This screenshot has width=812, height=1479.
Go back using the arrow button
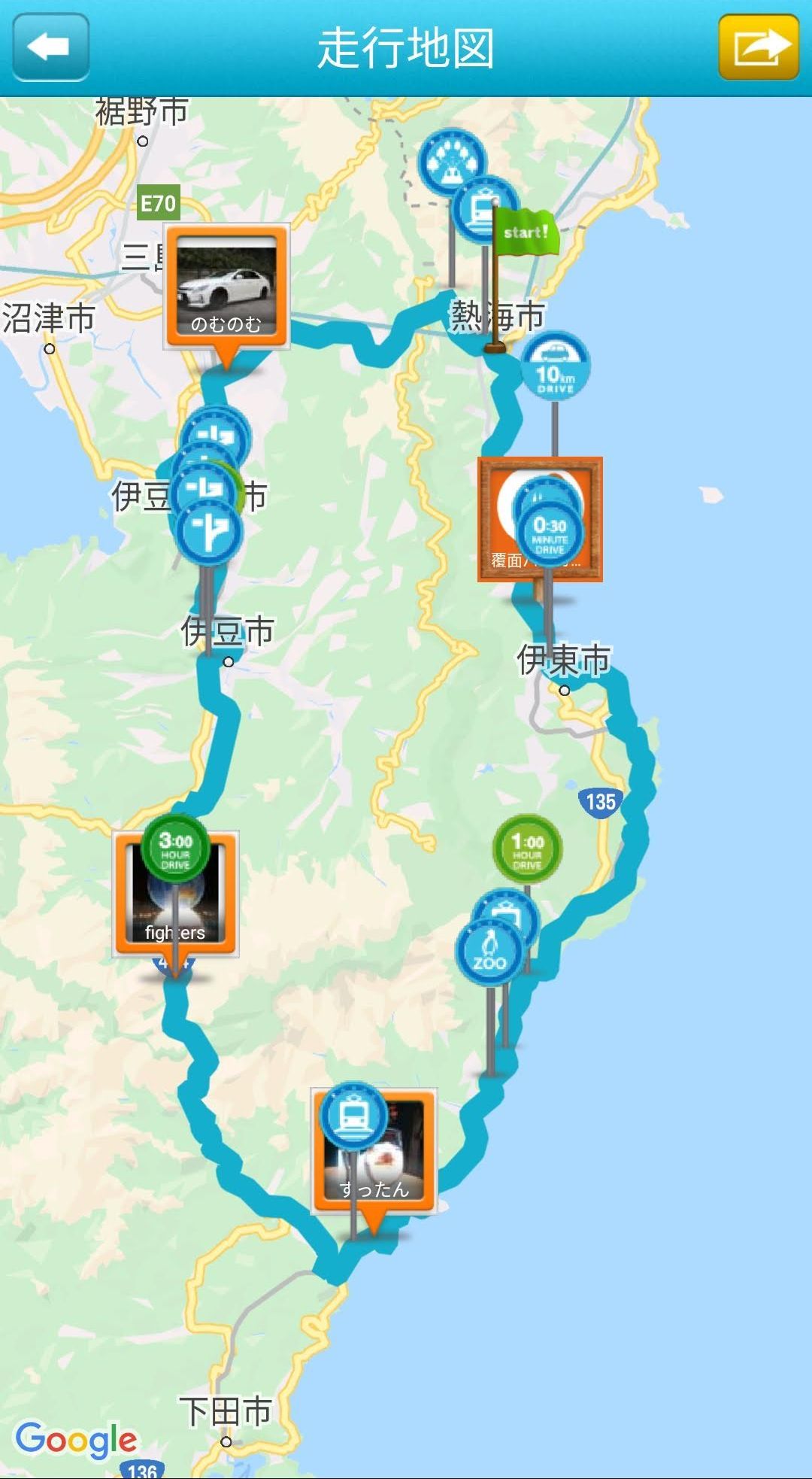click(x=50, y=47)
